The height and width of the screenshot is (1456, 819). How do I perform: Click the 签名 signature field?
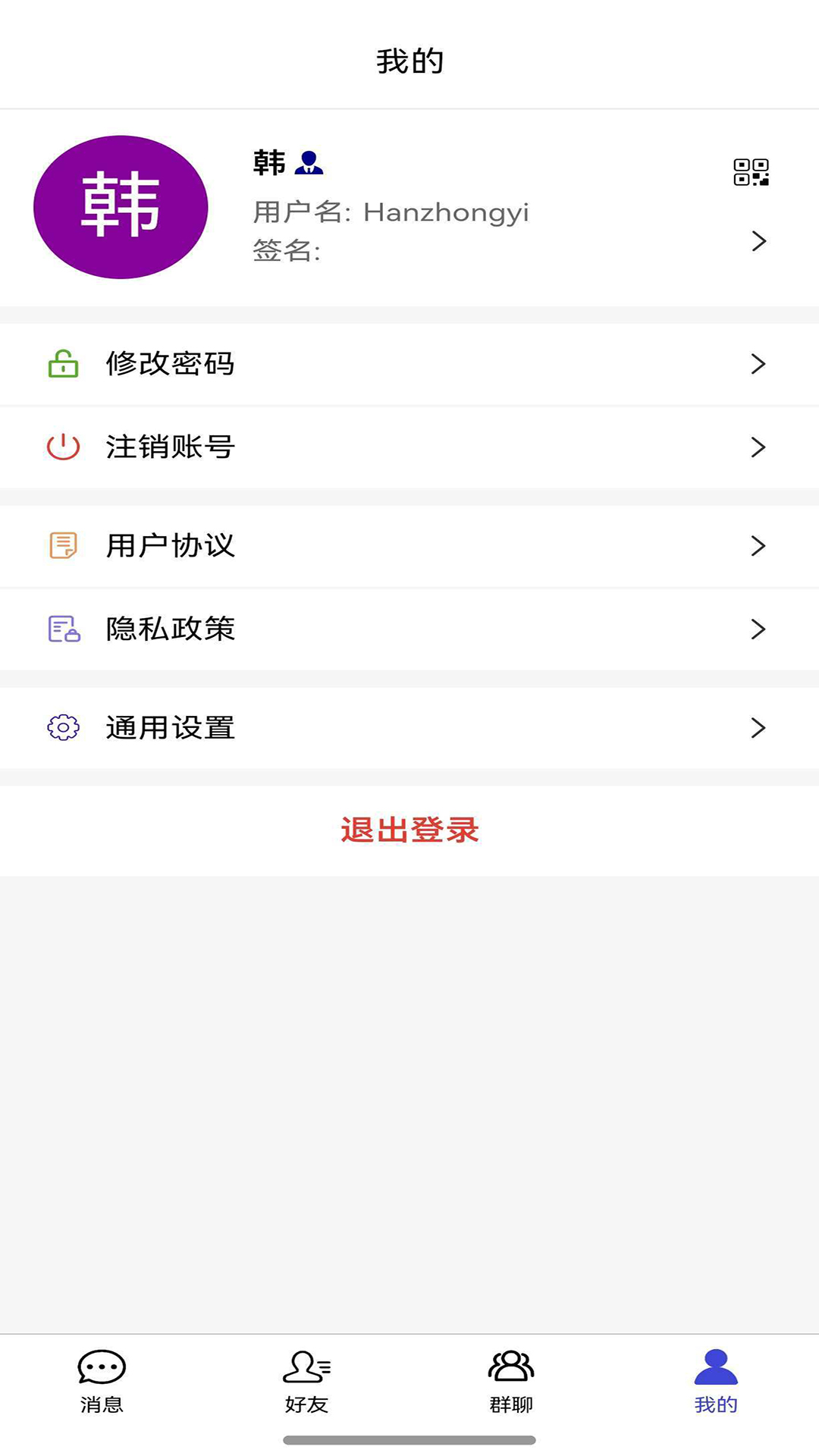pos(288,252)
